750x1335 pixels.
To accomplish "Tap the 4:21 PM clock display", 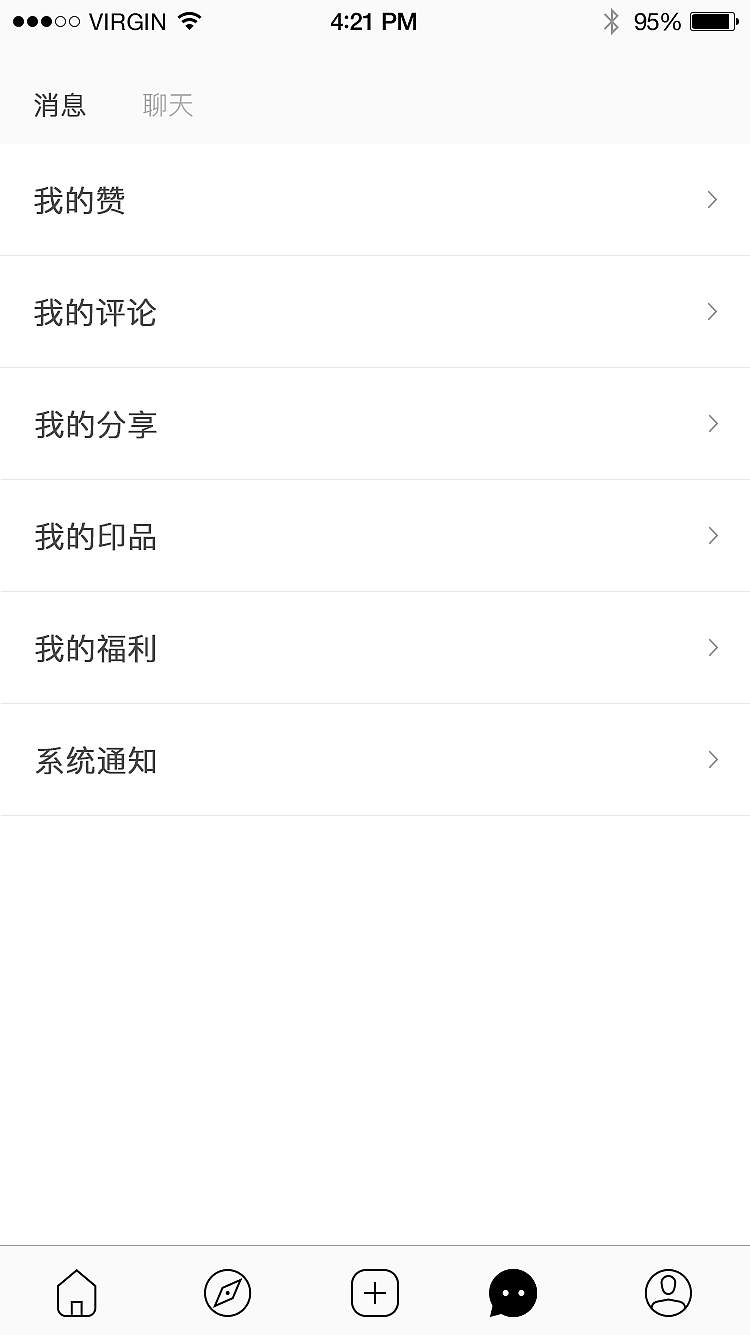I will pyautogui.click(x=375, y=21).
